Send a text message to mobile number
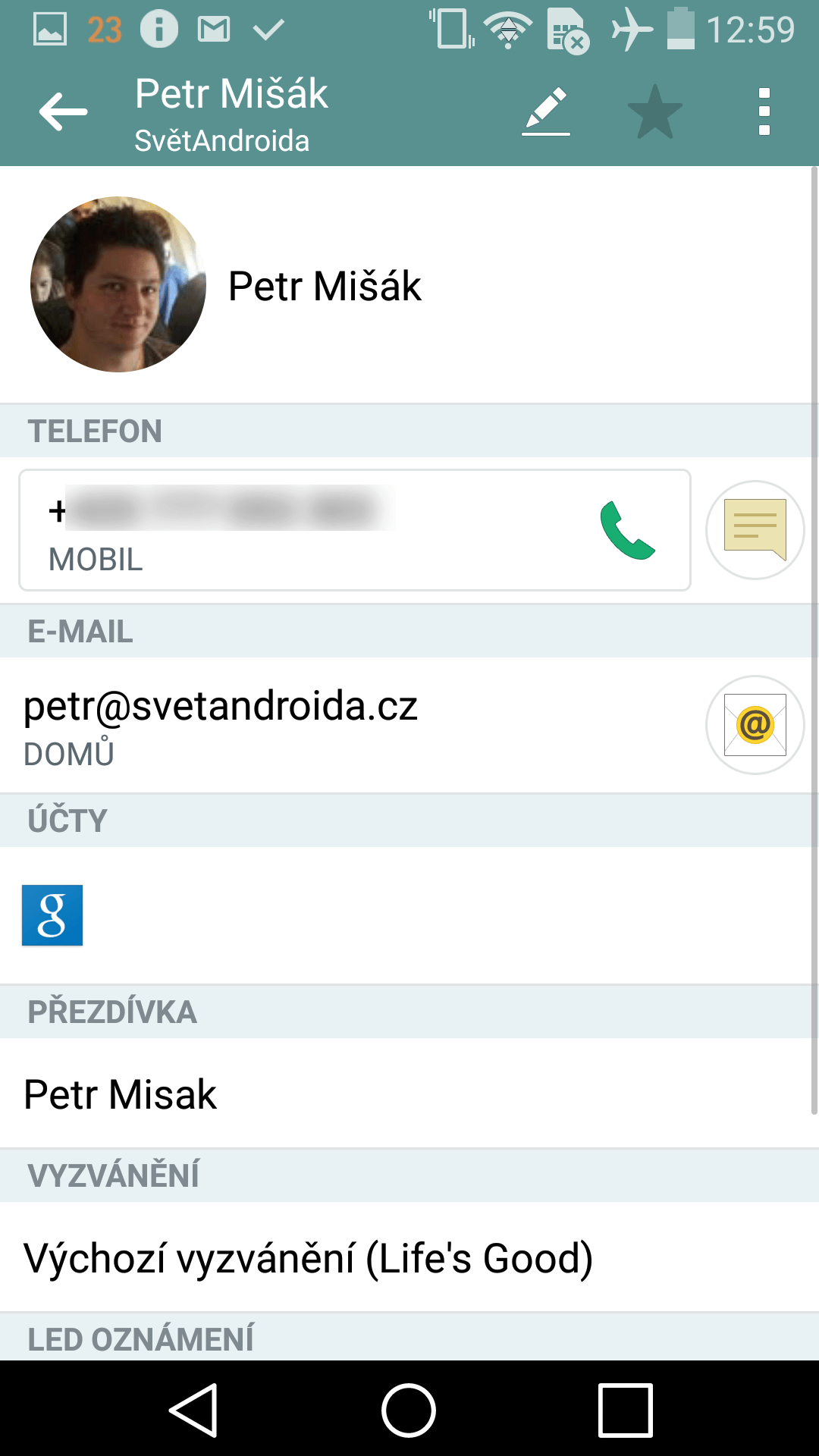 pos(755,530)
